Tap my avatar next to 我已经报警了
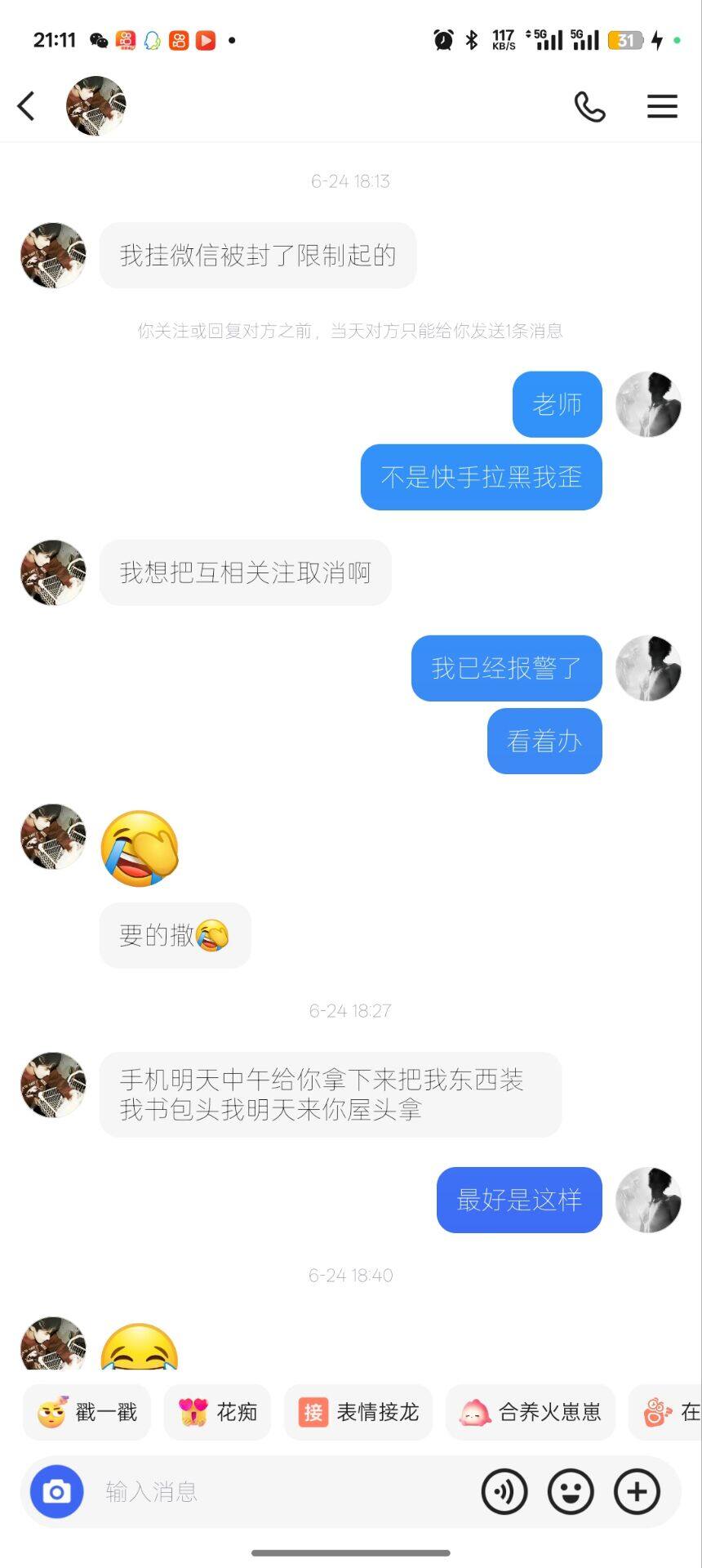 pyautogui.click(x=648, y=668)
